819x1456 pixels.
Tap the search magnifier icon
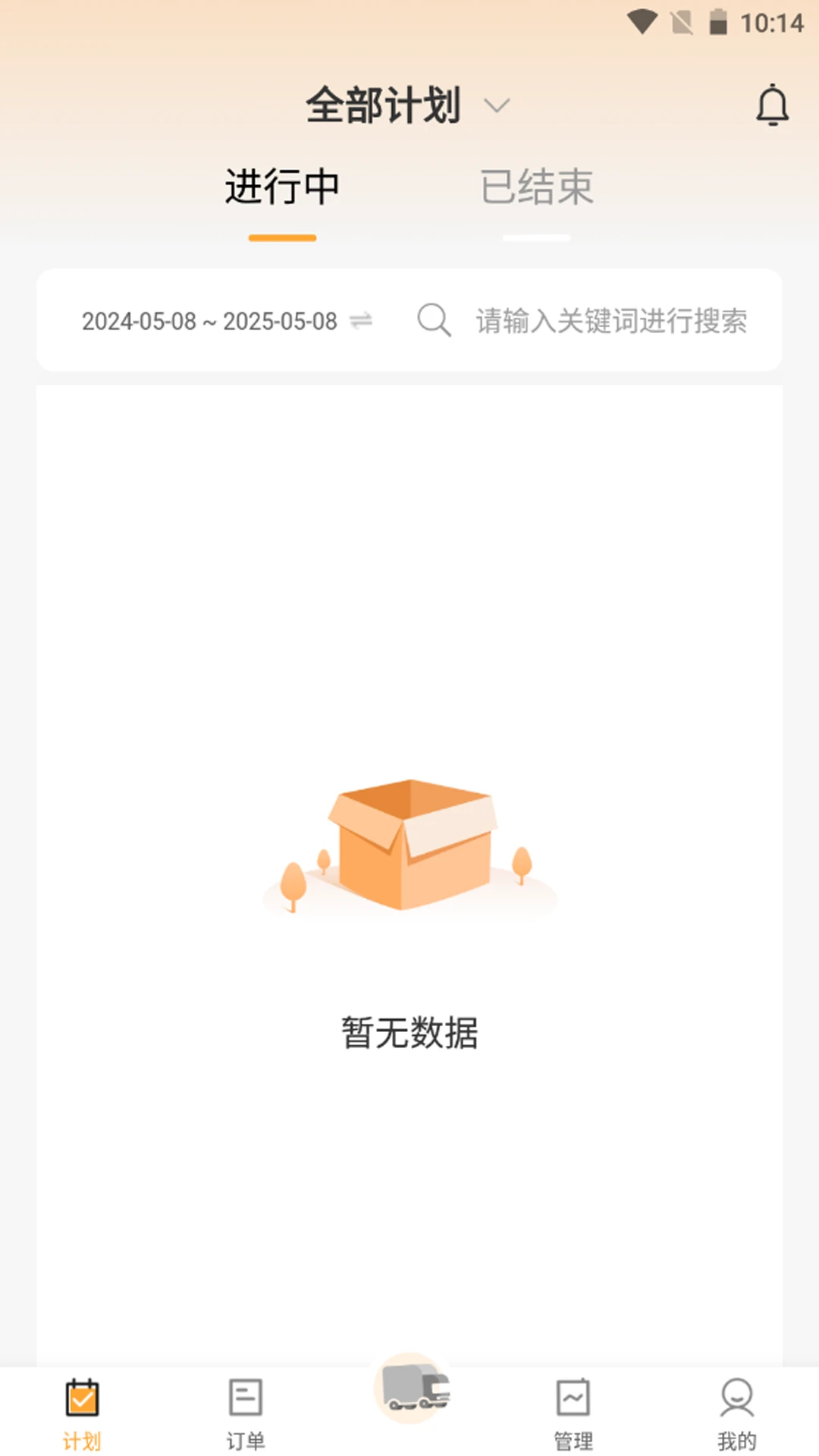[433, 322]
